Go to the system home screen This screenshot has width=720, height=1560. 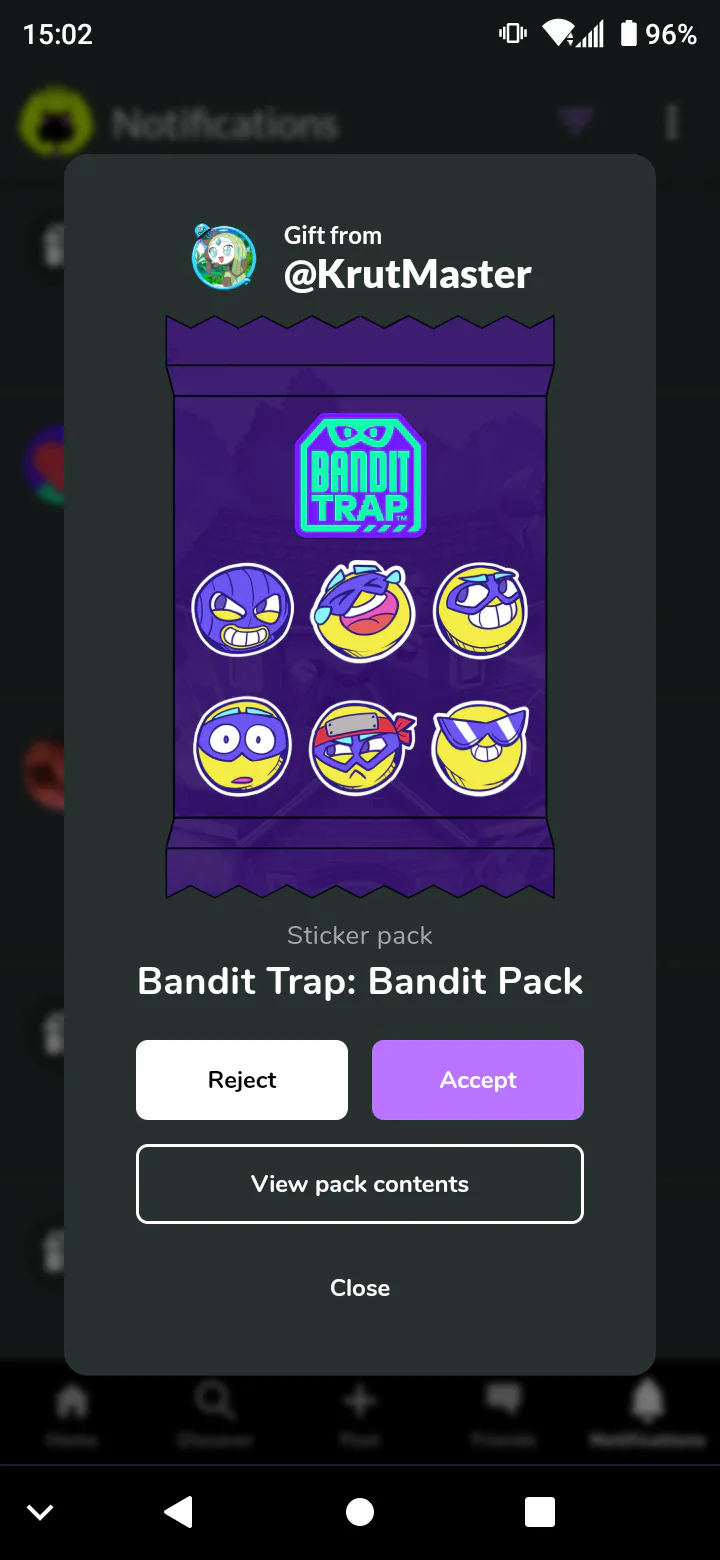point(360,1512)
